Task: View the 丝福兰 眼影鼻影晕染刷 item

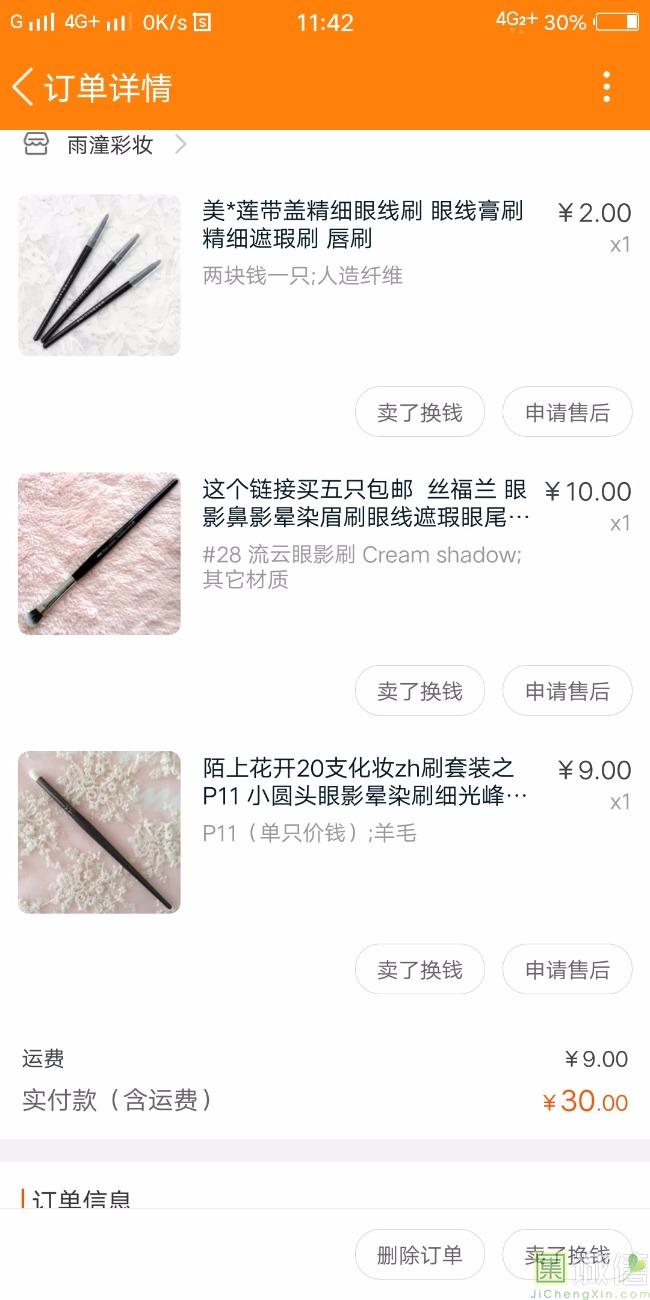Action: click(365, 504)
